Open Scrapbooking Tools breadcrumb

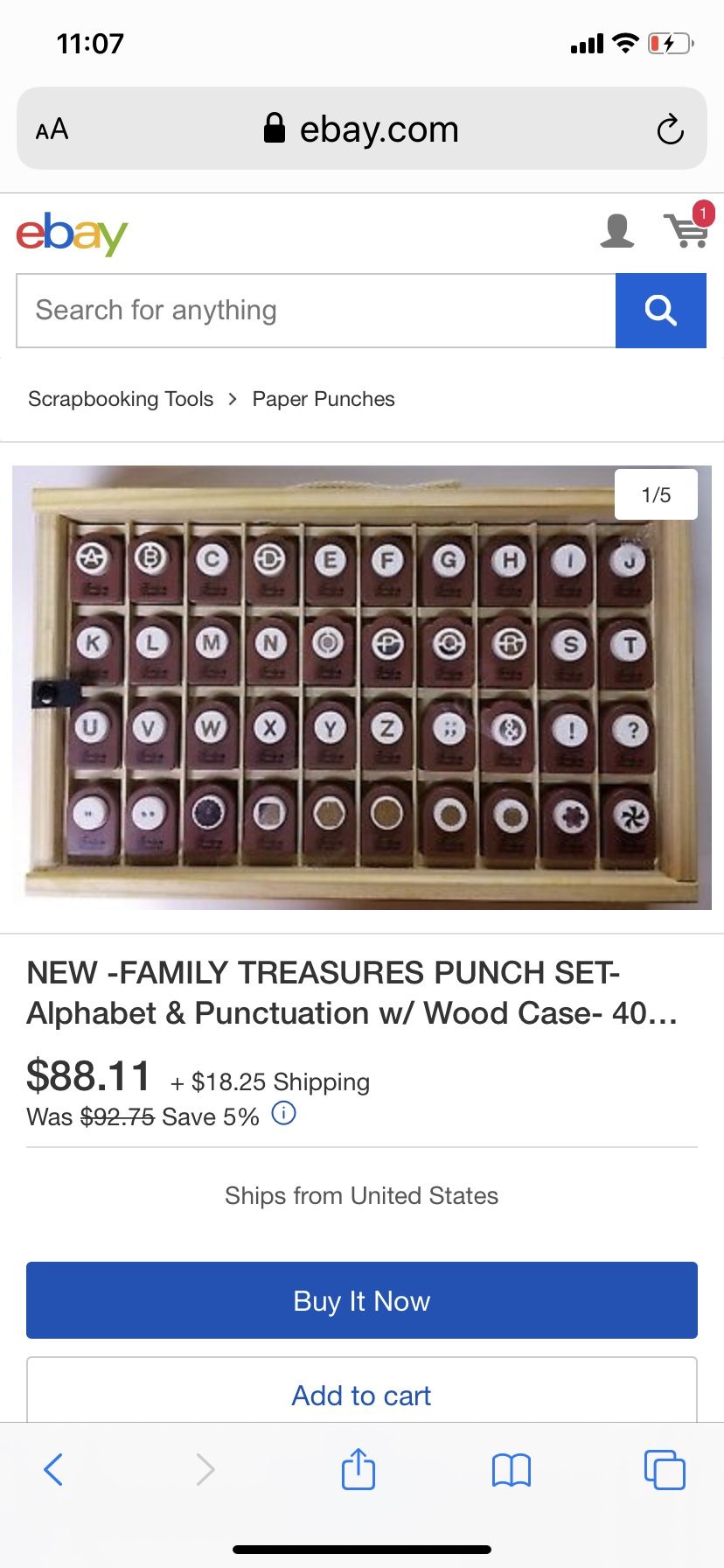[x=121, y=399]
